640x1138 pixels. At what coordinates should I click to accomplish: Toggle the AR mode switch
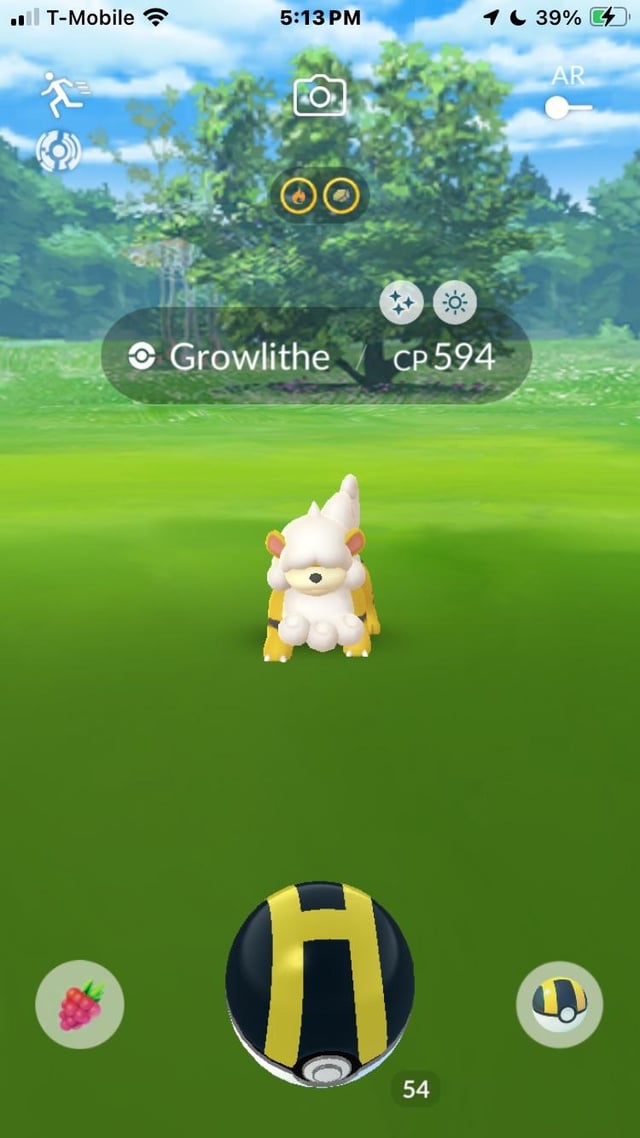(x=568, y=106)
